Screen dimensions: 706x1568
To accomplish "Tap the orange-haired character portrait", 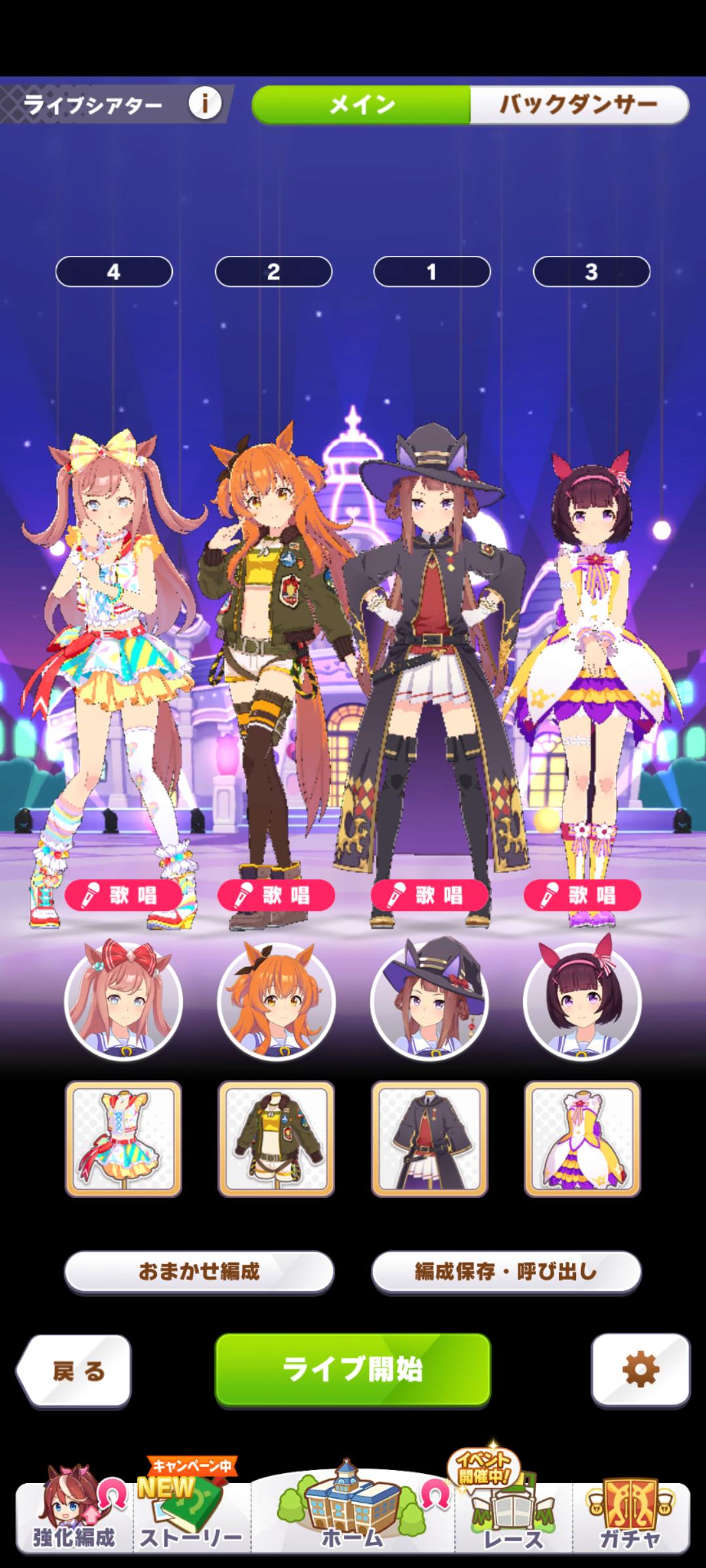I will pyautogui.click(x=276, y=1001).
